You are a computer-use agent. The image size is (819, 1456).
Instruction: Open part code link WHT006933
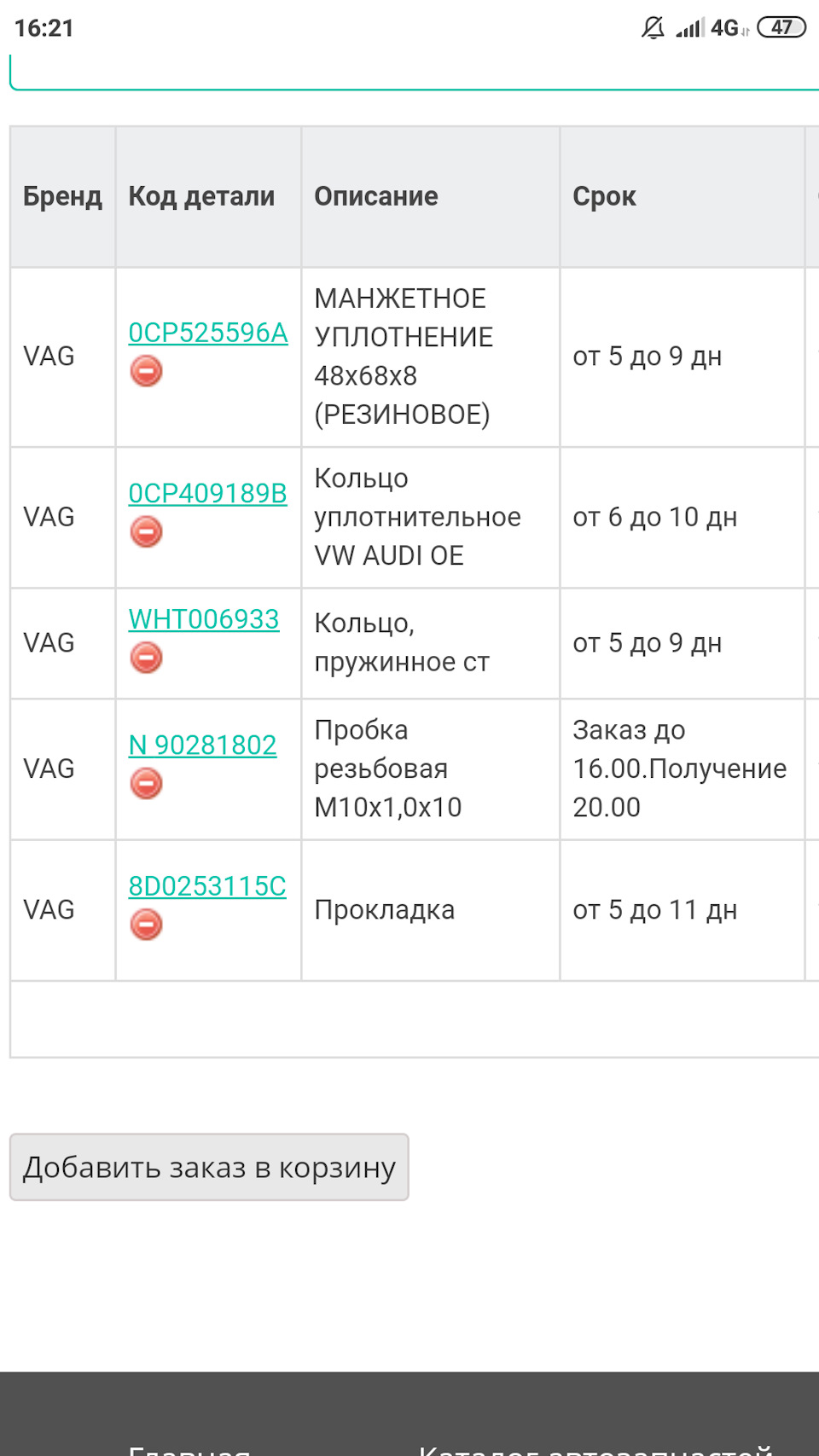(x=204, y=619)
